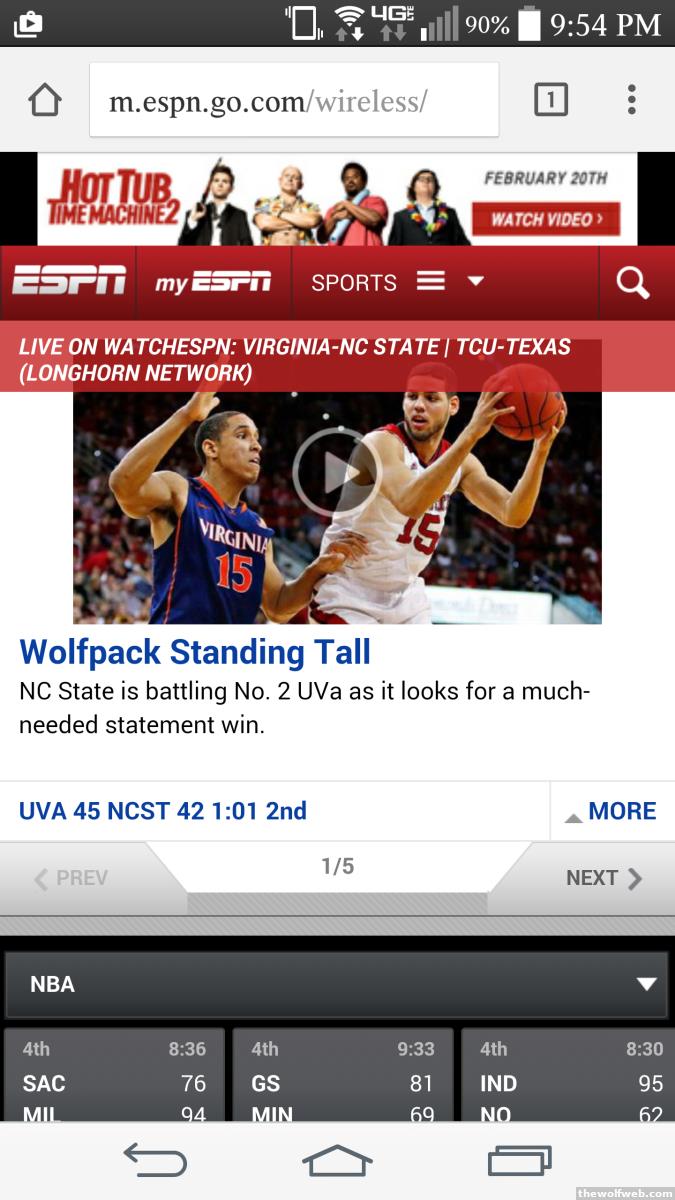This screenshot has height=1200, width=675.
Task: Tap the m.espn.go.com address bar
Action: [x=293, y=100]
